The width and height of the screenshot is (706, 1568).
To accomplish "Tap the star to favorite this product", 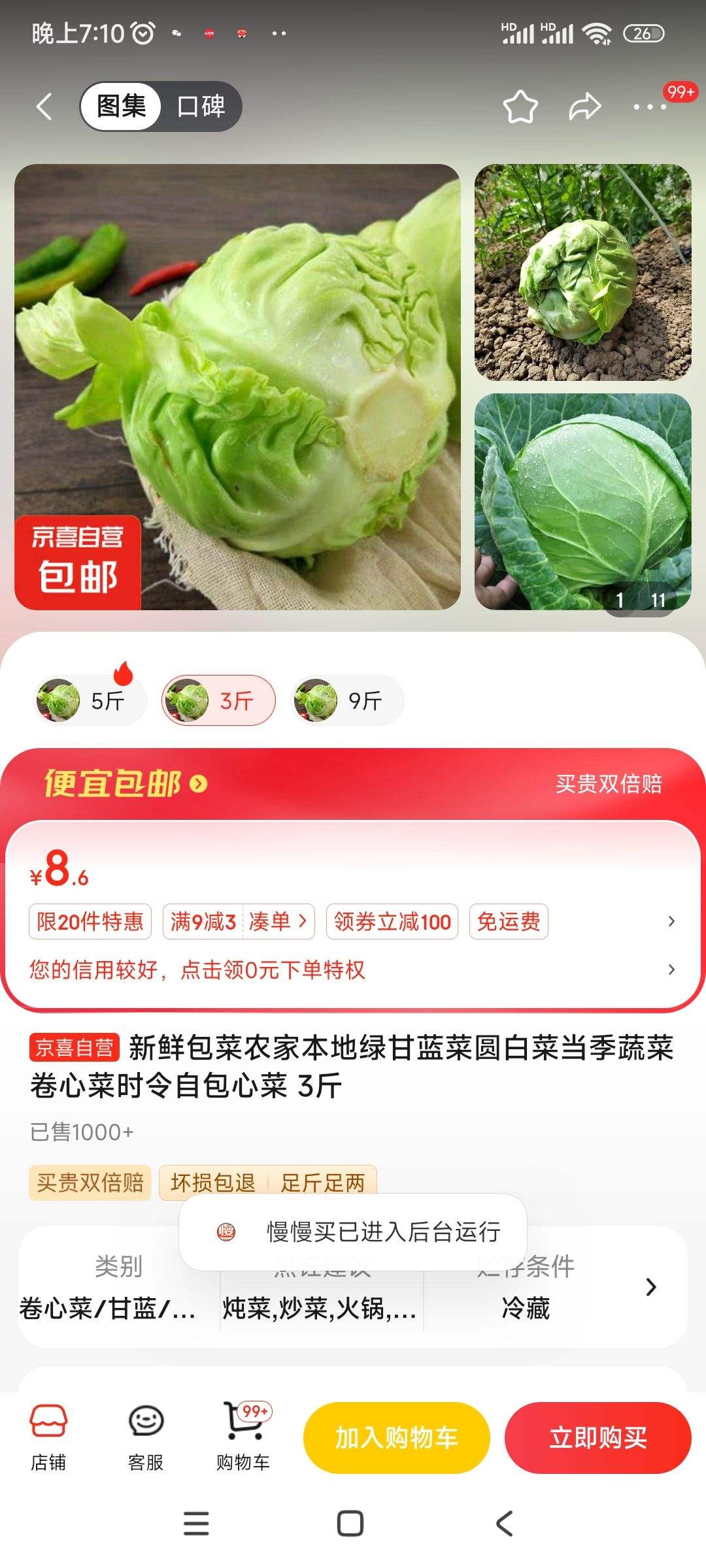I will click(x=520, y=106).
